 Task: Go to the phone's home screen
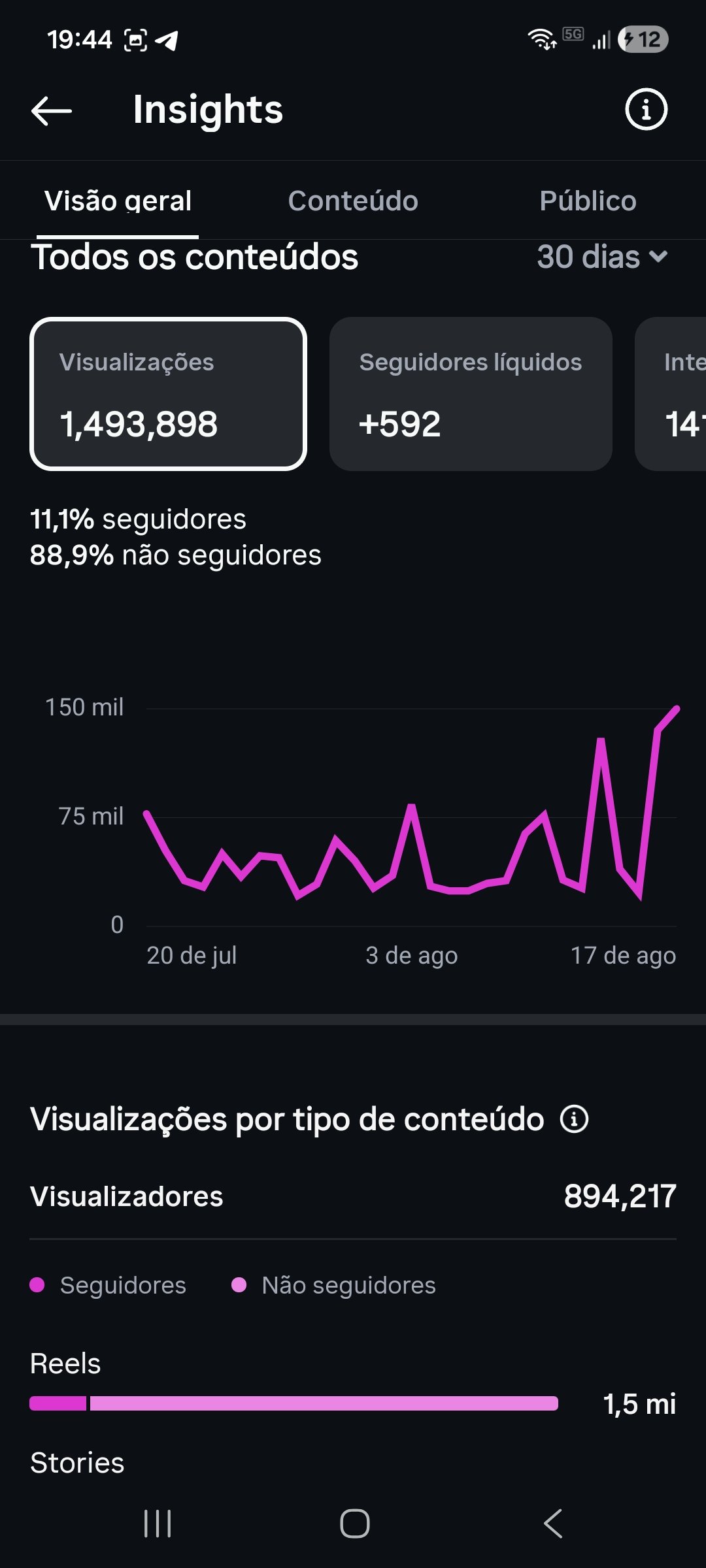pos(355,1524)
